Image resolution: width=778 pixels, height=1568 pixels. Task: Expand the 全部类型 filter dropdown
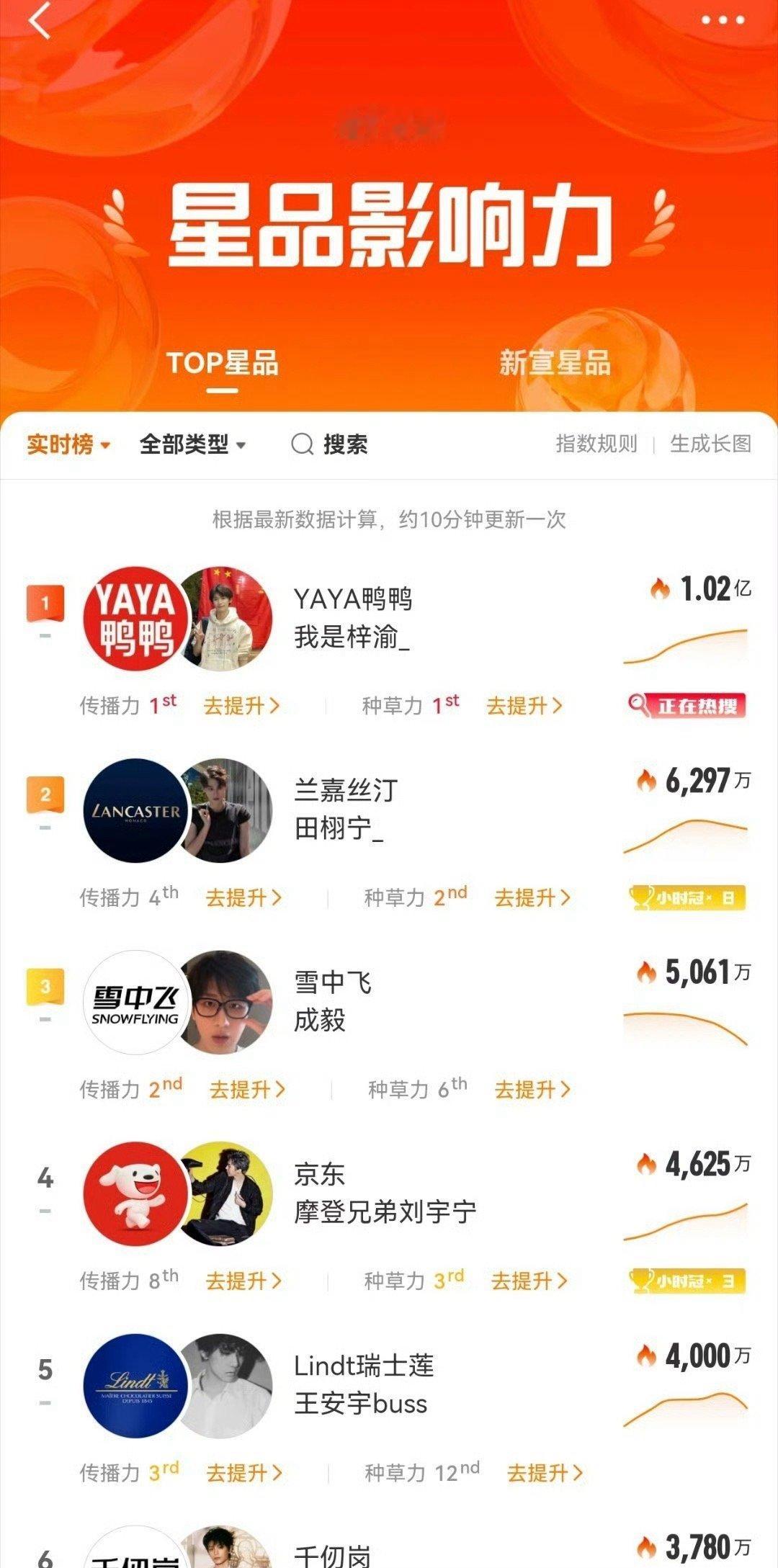tap(192, 444)
